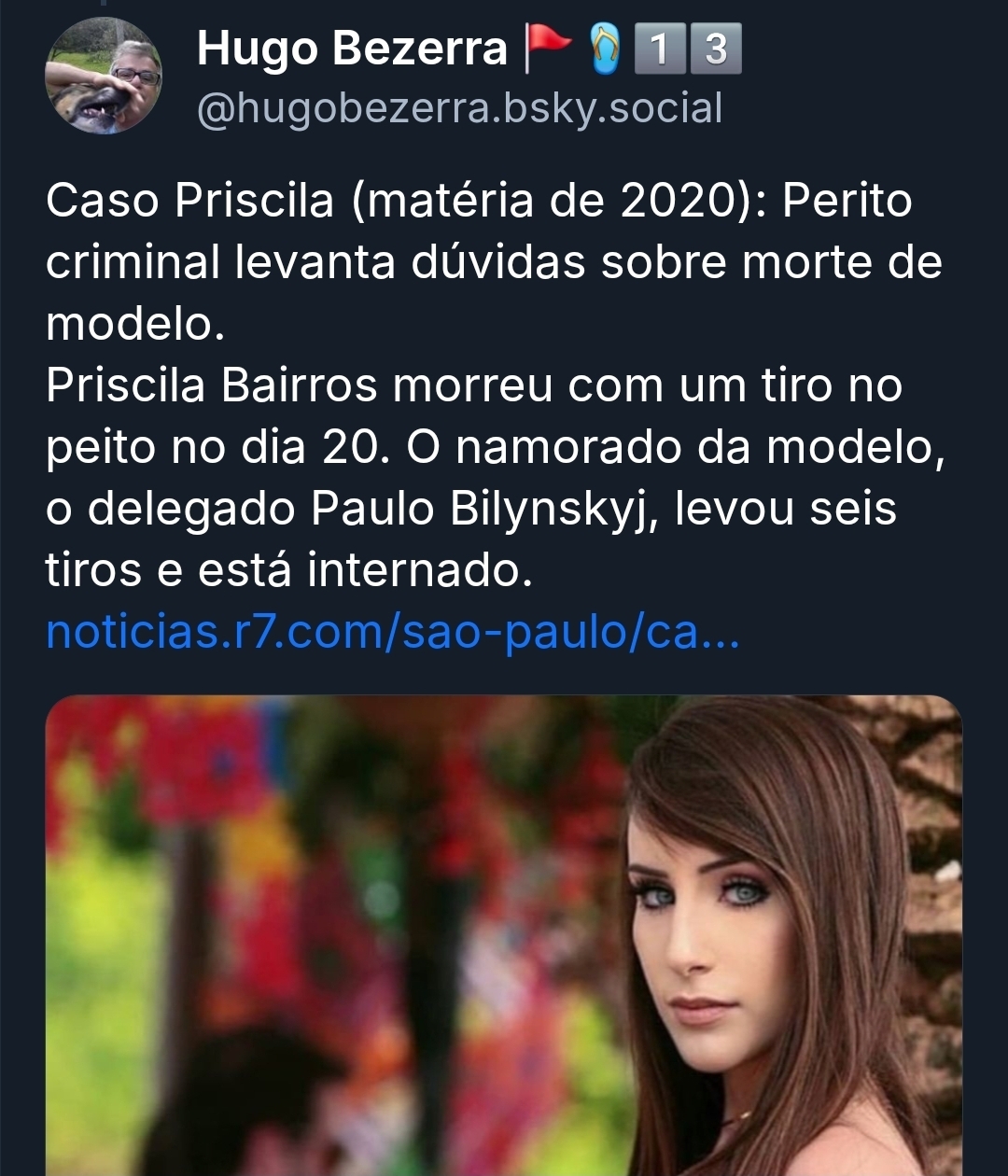Open Hugo Bezerra's profile picture
The width and height of the screenshot is (1008, 1176).
[104, 77]
